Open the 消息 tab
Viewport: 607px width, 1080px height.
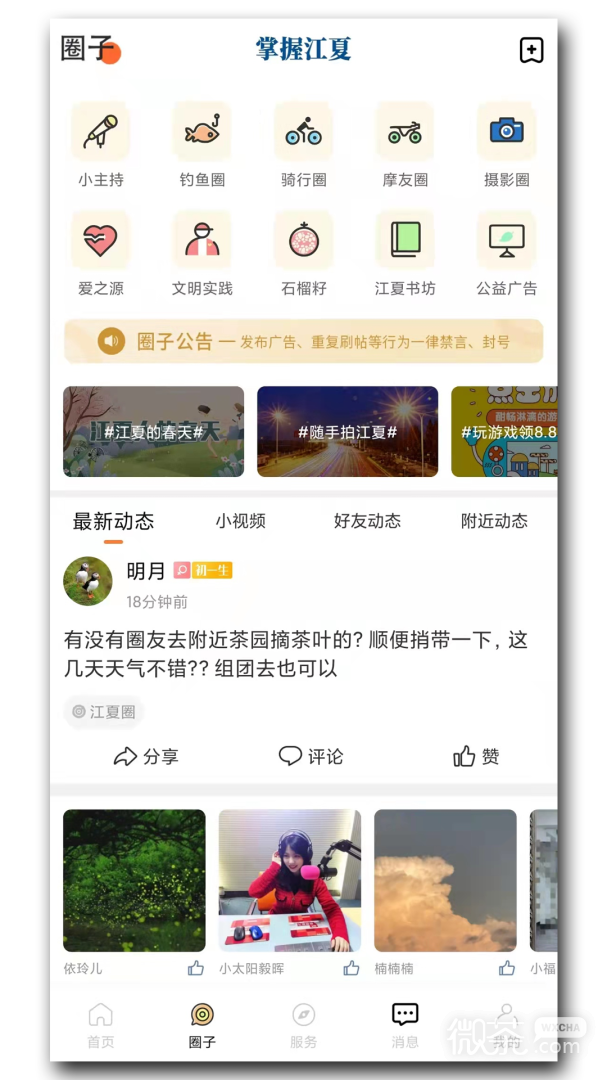point(405,1024)
